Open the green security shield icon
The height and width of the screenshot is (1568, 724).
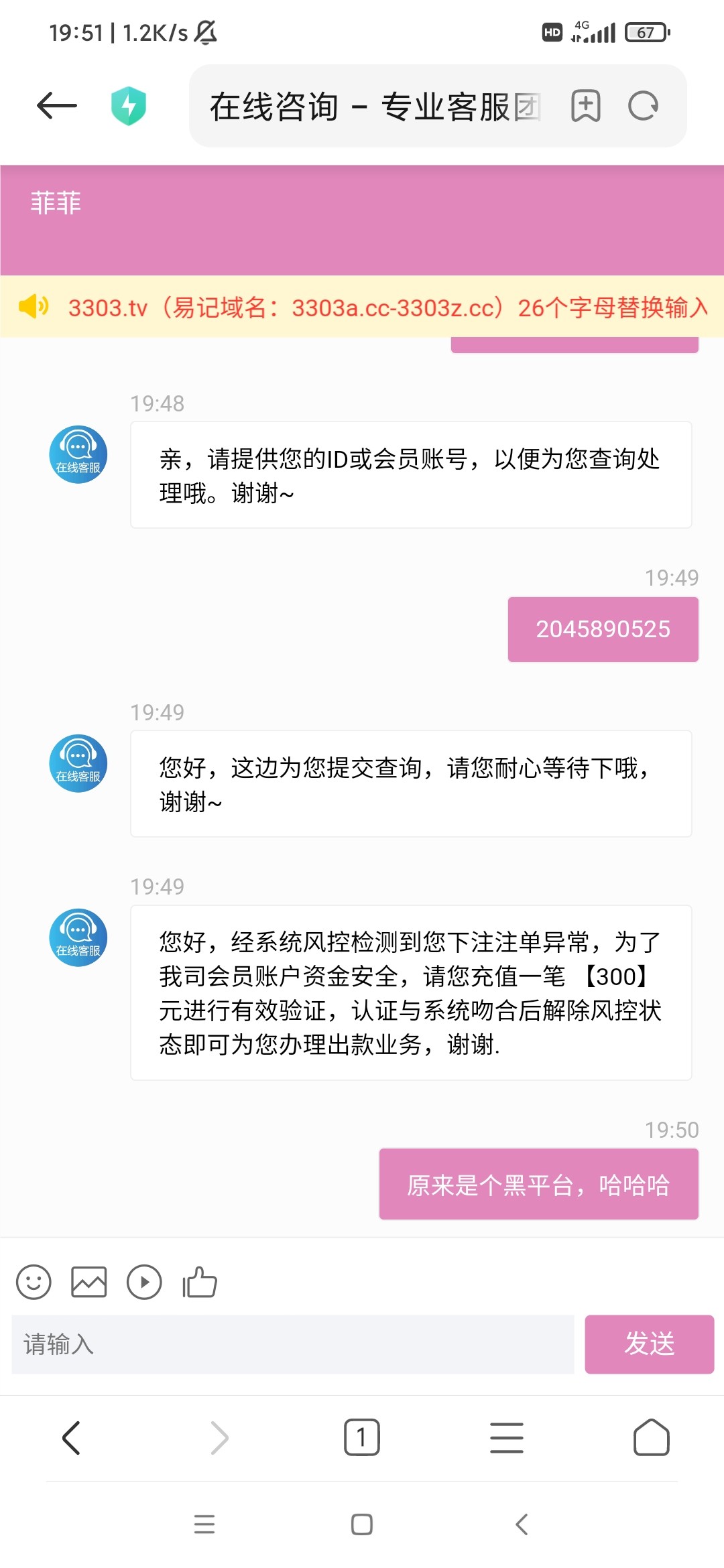(128, 106)
